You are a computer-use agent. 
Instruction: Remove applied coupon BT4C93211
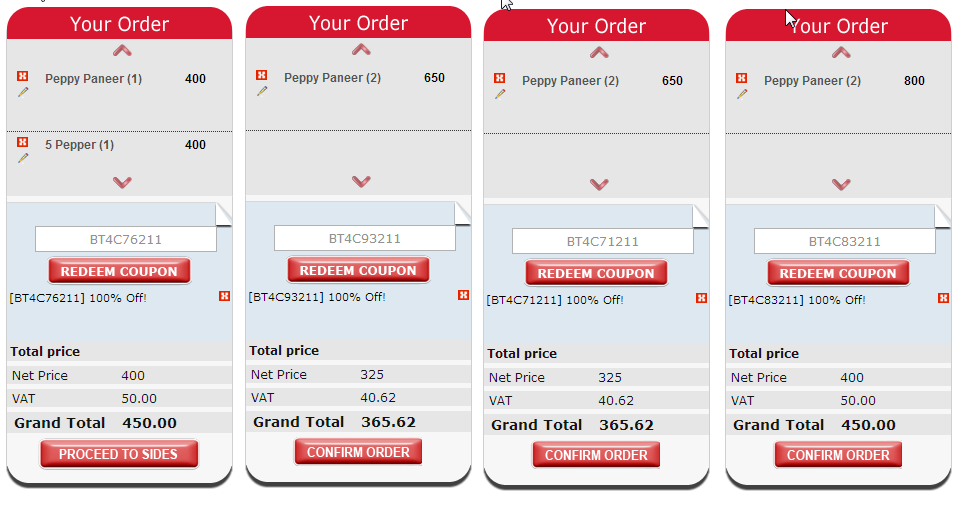[463, 295]
